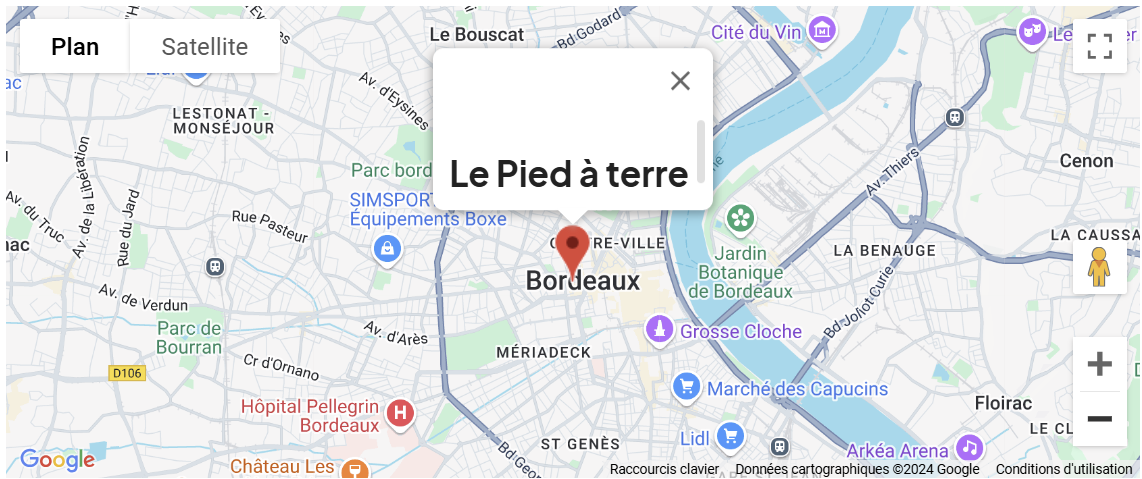Select the Lidl store marker
This screenshot has height=479, width=1142.
click(x=731, y=436)
